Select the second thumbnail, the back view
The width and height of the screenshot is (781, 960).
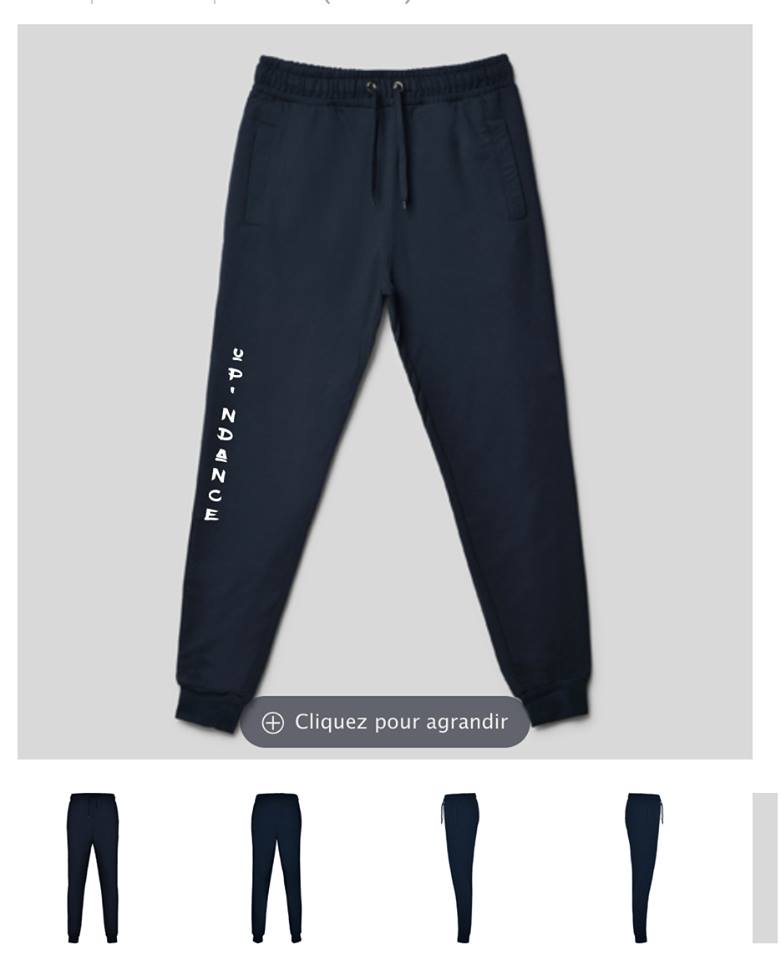coord(276,867)
